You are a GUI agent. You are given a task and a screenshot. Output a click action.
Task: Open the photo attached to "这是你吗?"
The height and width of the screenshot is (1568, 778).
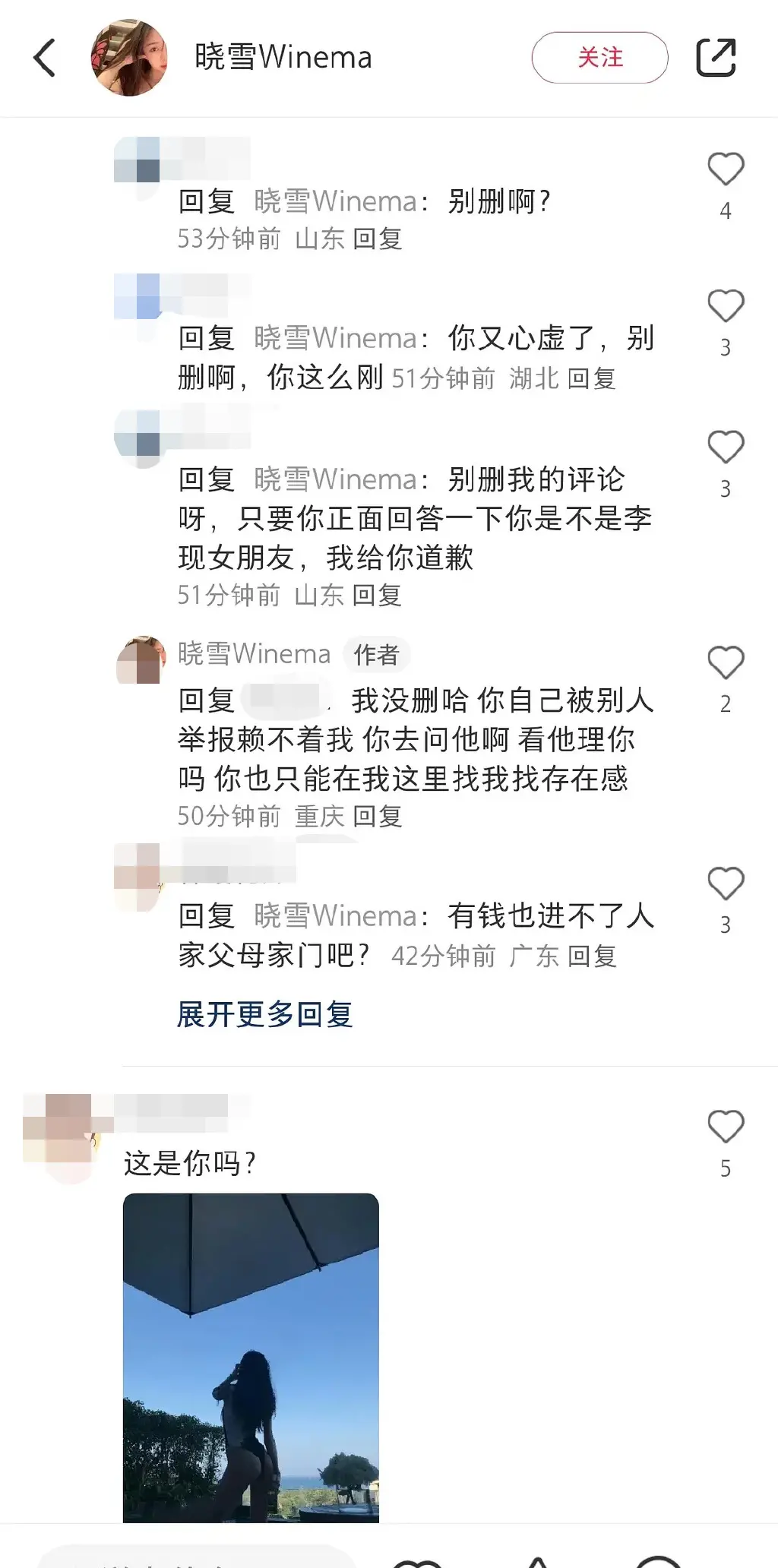point(251,1357)
